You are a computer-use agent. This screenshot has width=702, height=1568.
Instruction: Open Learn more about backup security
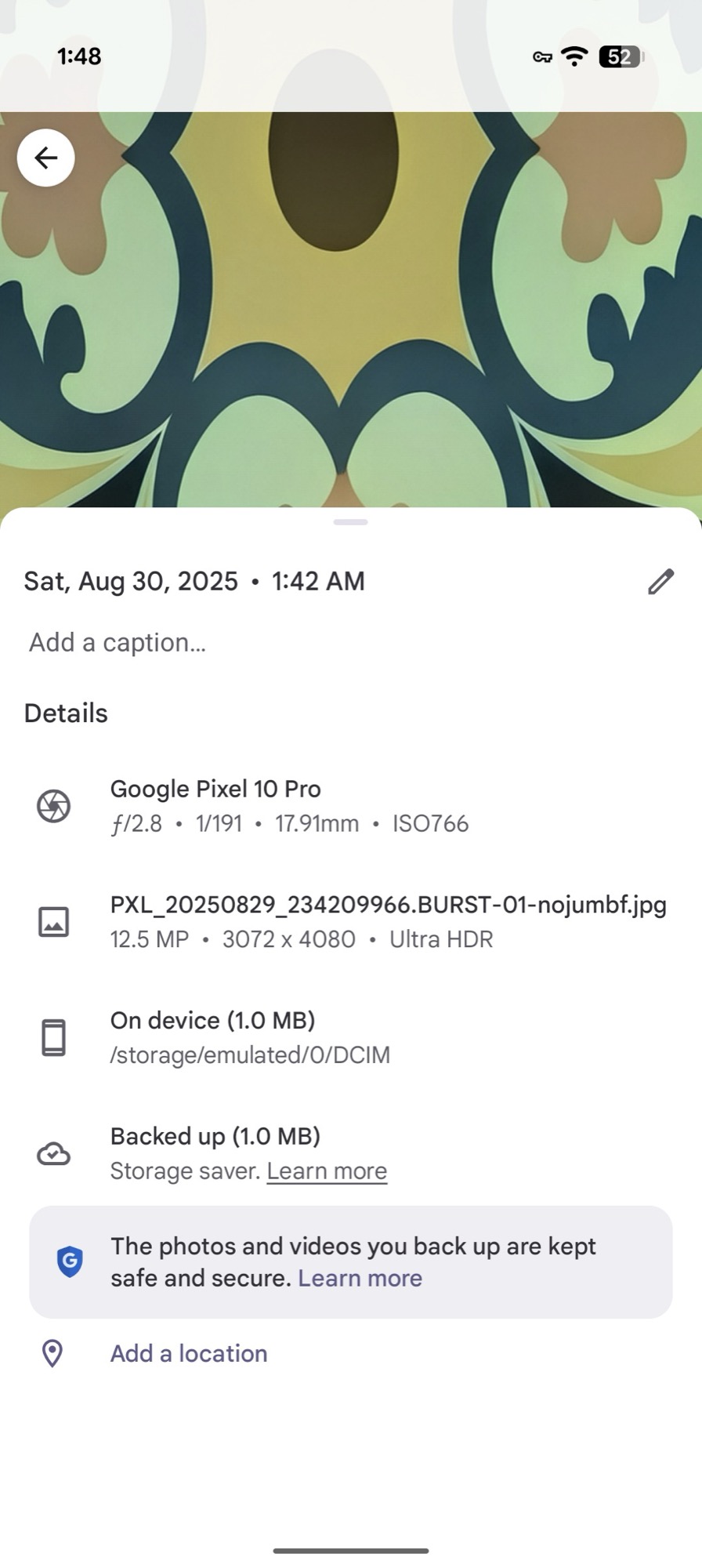click(x=360, y=1279)
